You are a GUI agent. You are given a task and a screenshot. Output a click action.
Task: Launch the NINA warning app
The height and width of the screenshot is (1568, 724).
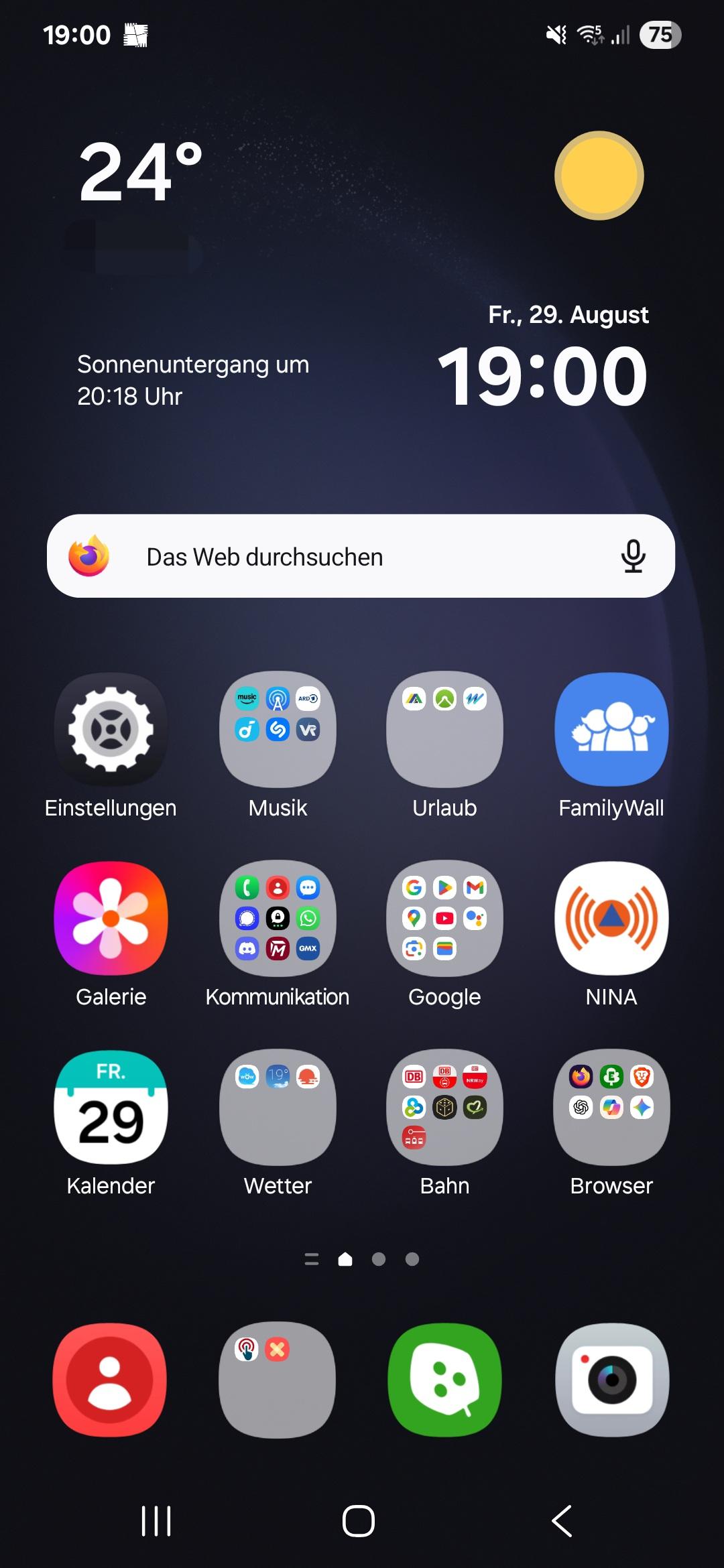click(x=611, y=918)
